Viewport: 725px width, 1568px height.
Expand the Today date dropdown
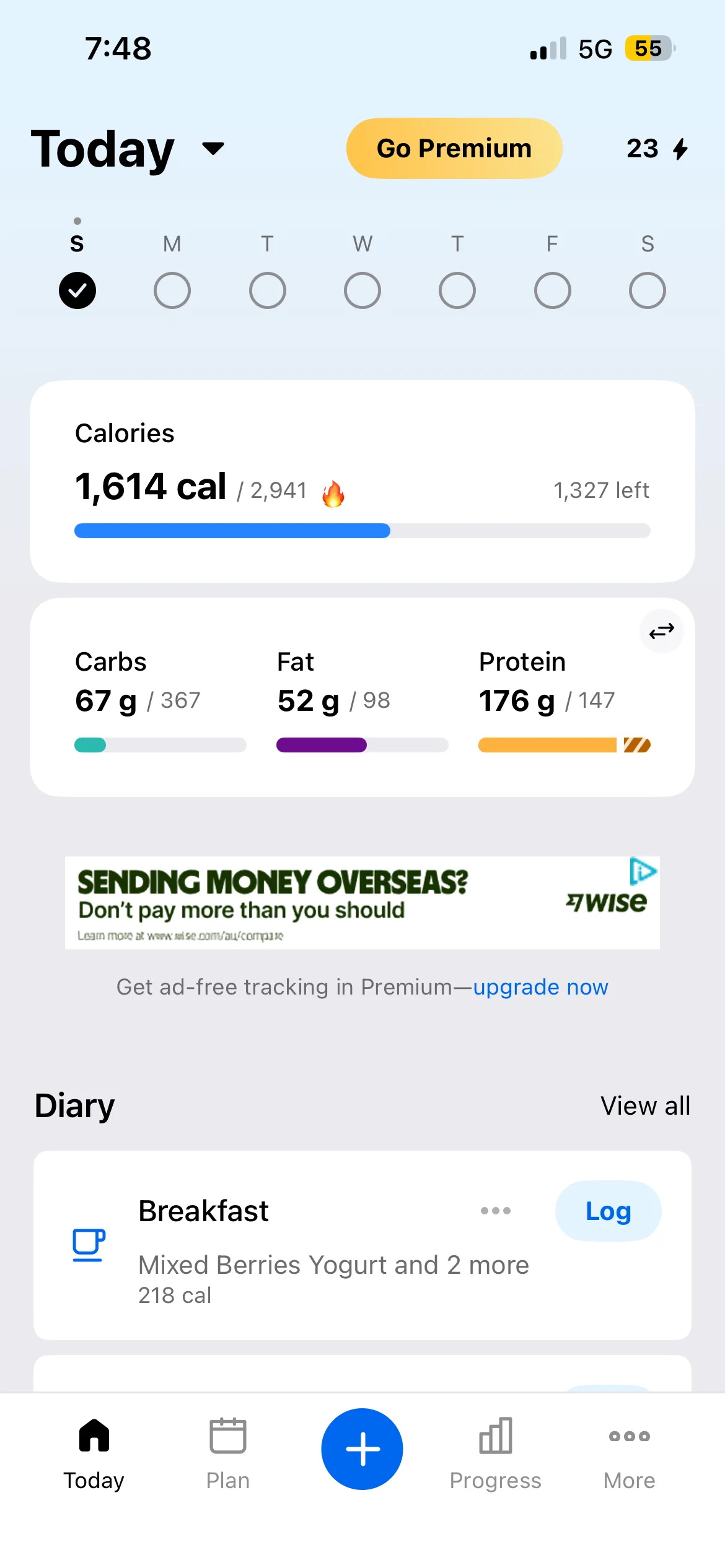pos(213,149)
